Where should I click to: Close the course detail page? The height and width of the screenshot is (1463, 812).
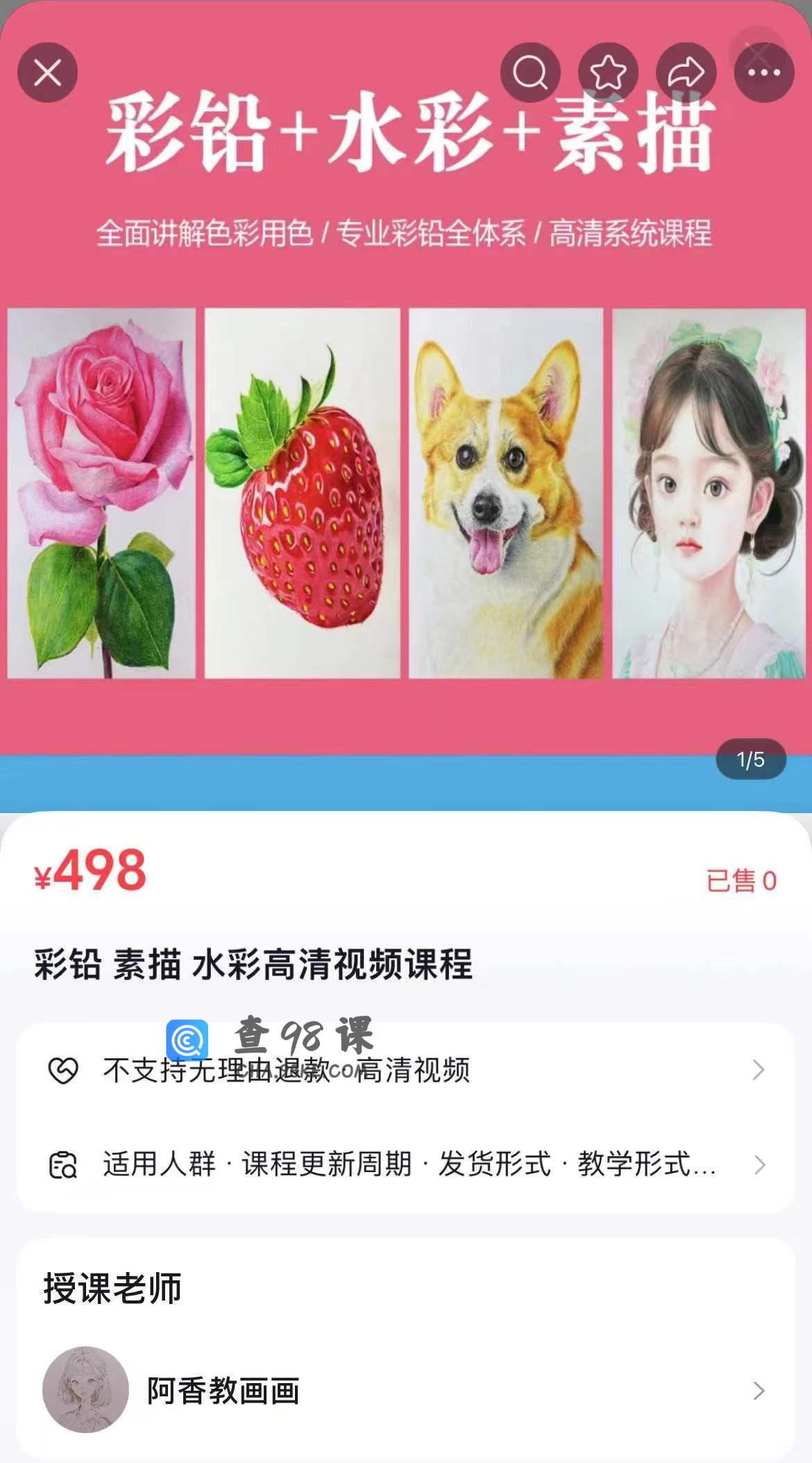click(x=47, y=73)
